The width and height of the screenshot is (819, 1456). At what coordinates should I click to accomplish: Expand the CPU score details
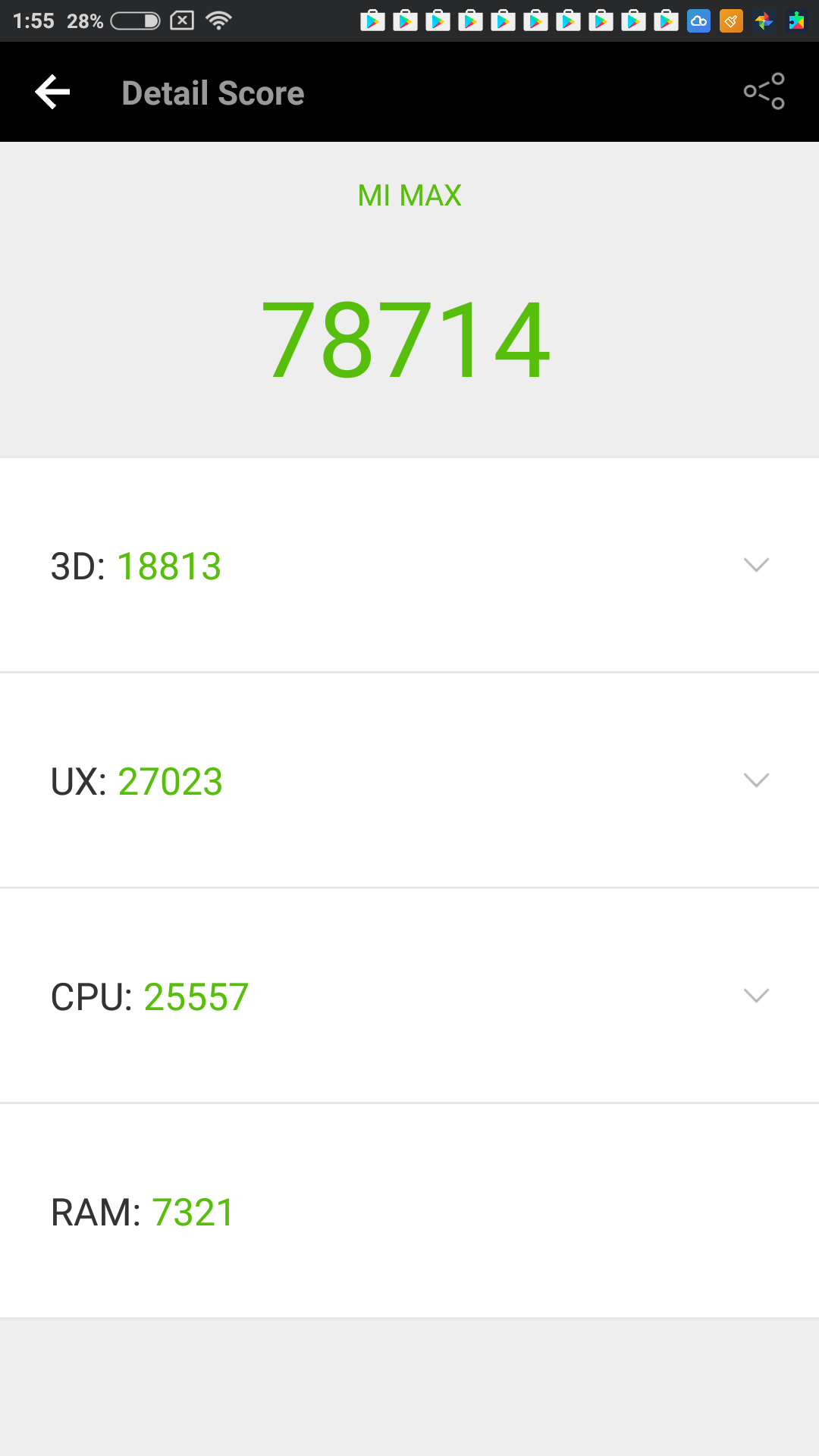[x=756, y=996]
